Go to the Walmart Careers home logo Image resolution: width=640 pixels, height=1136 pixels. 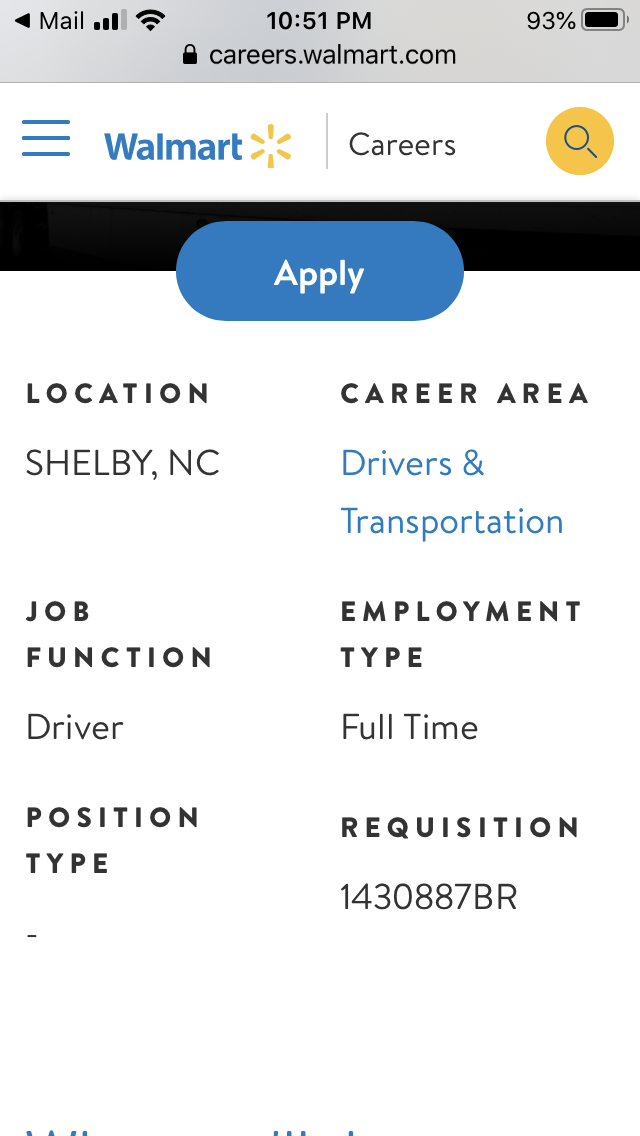coord(197,146)
